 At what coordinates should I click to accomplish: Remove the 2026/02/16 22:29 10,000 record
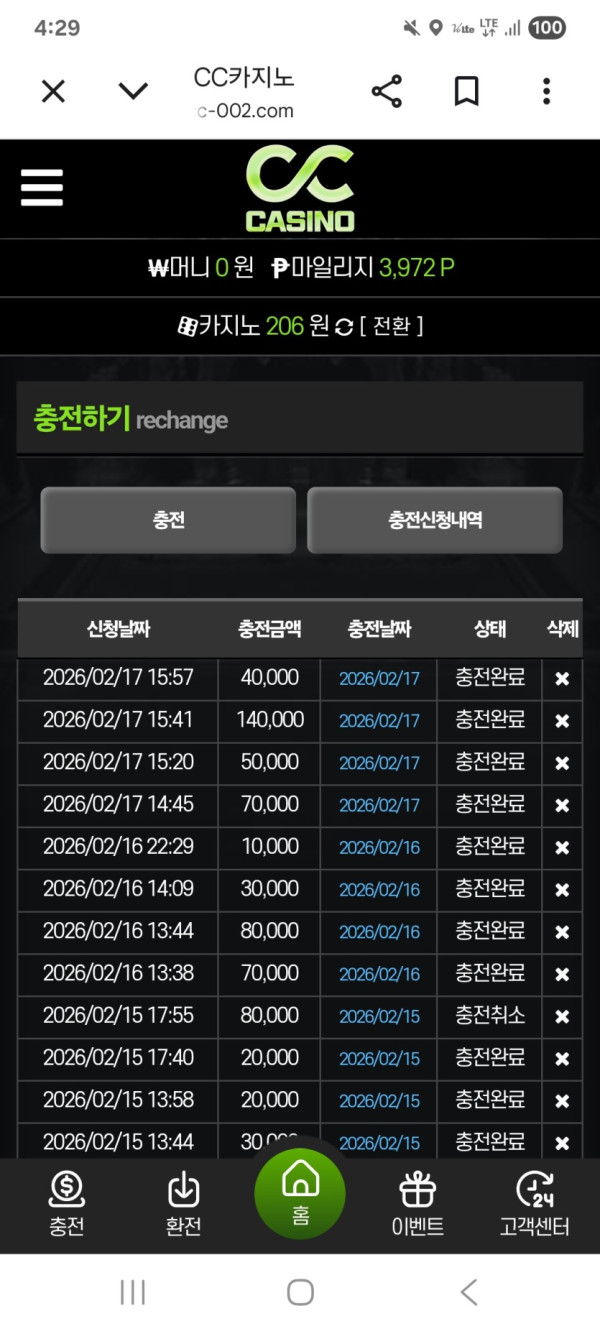[562, 848]
